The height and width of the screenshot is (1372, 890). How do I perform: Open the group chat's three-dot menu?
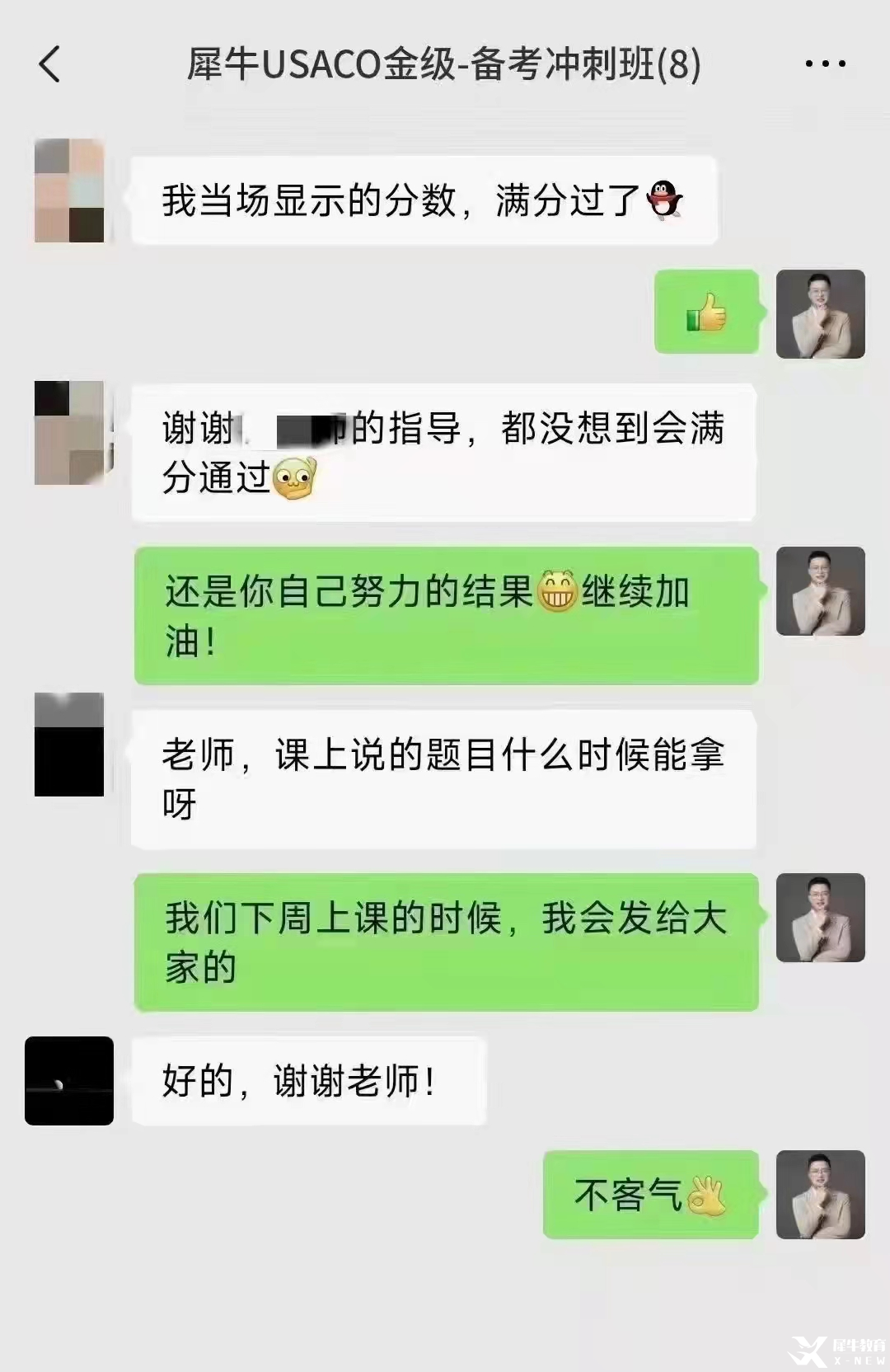point(825,64)
